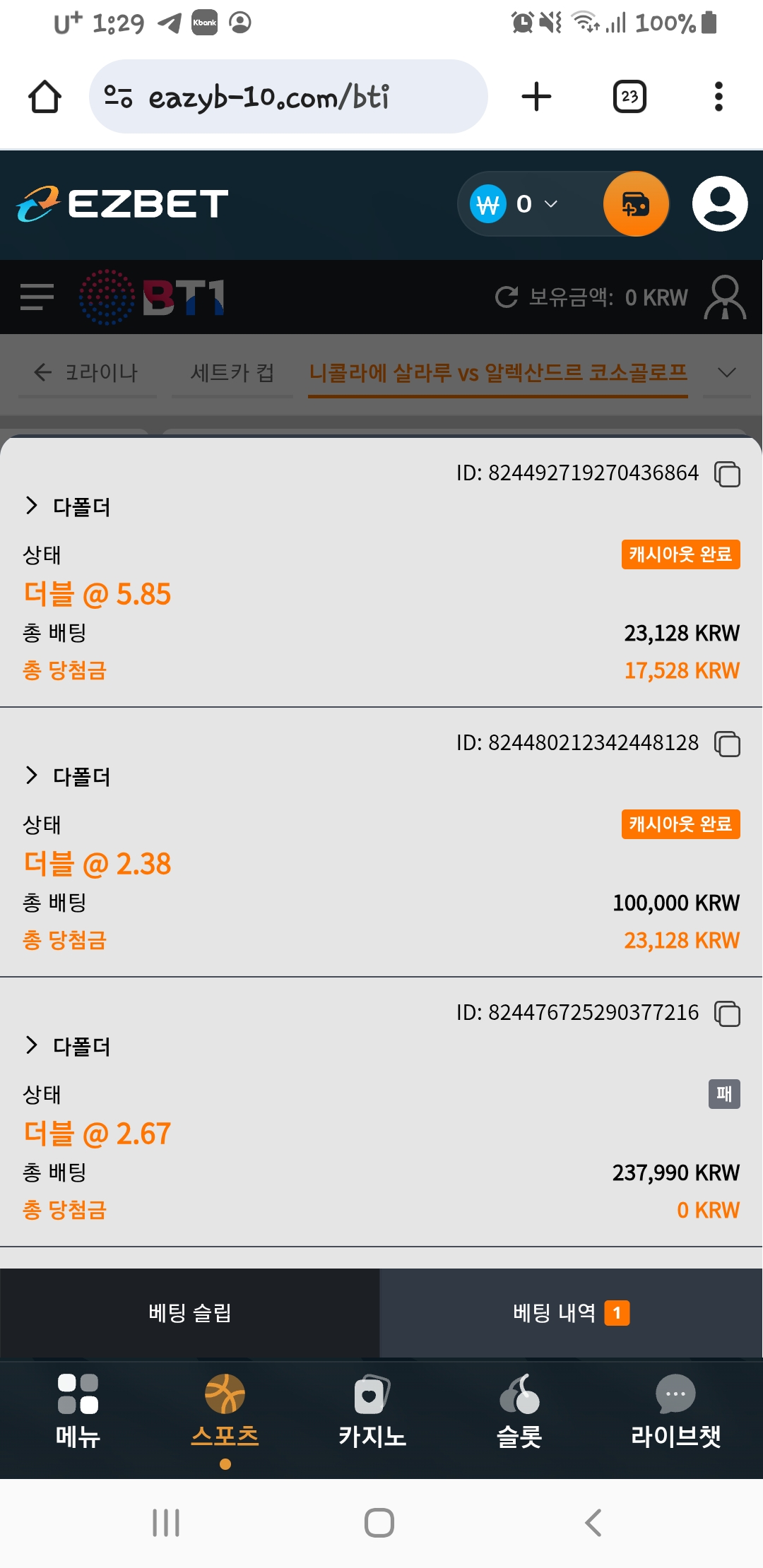This screenshot has width=763, height=1568.
Task: Switch to the 베팅 슬립 tab
Action: pyautogui.click(x=189, y=1313)
